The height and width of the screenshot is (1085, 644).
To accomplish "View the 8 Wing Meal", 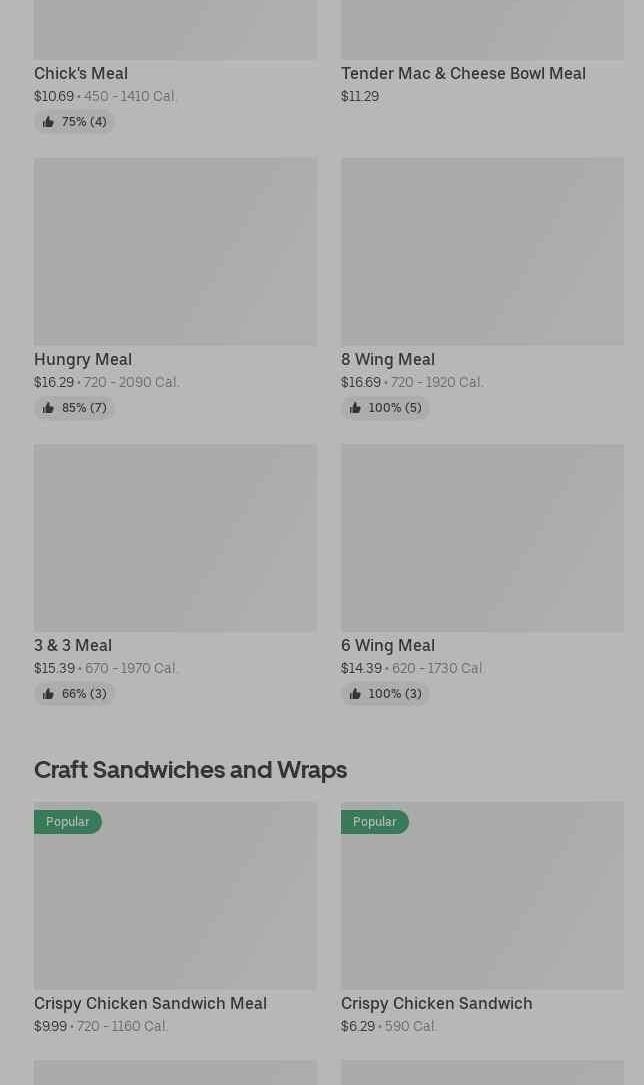I will (482, 289).
